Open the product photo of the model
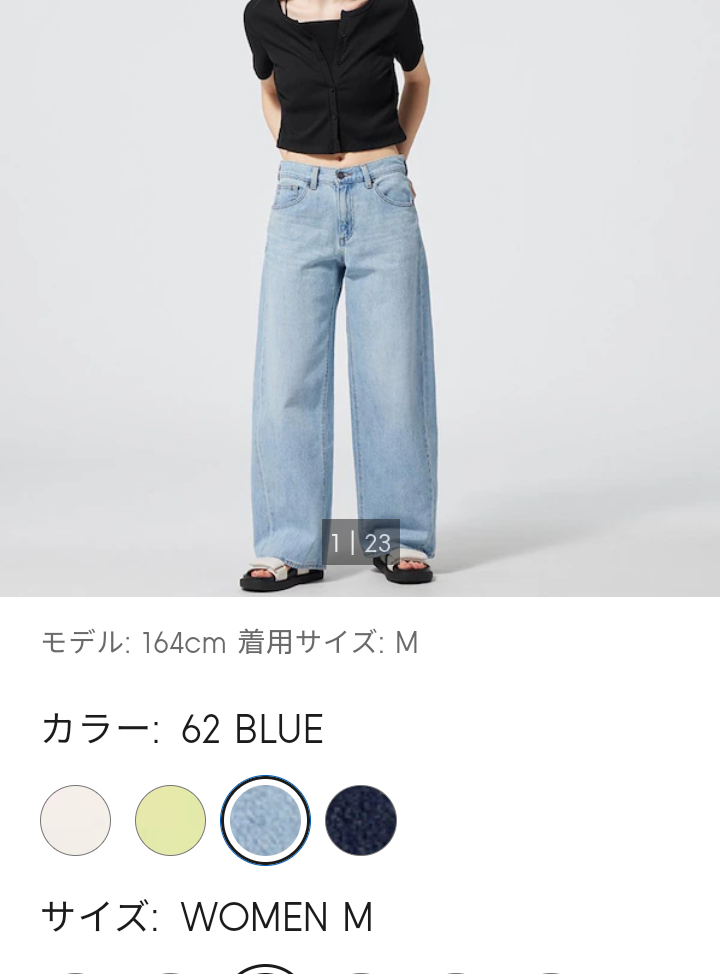The height and width of the screenshot is (974, 720). coord(360,298)
